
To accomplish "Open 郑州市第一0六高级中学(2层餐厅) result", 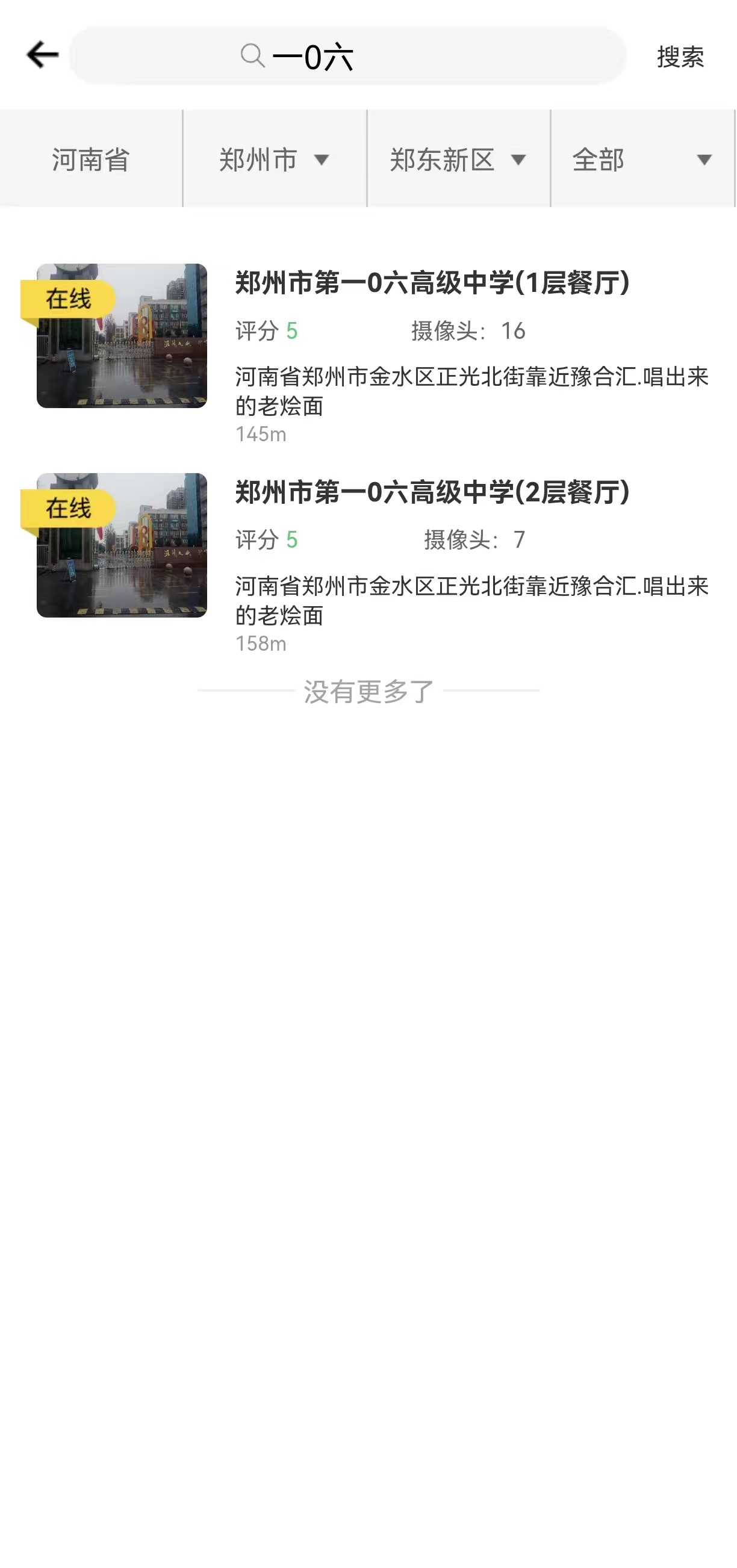I will 432,492.
